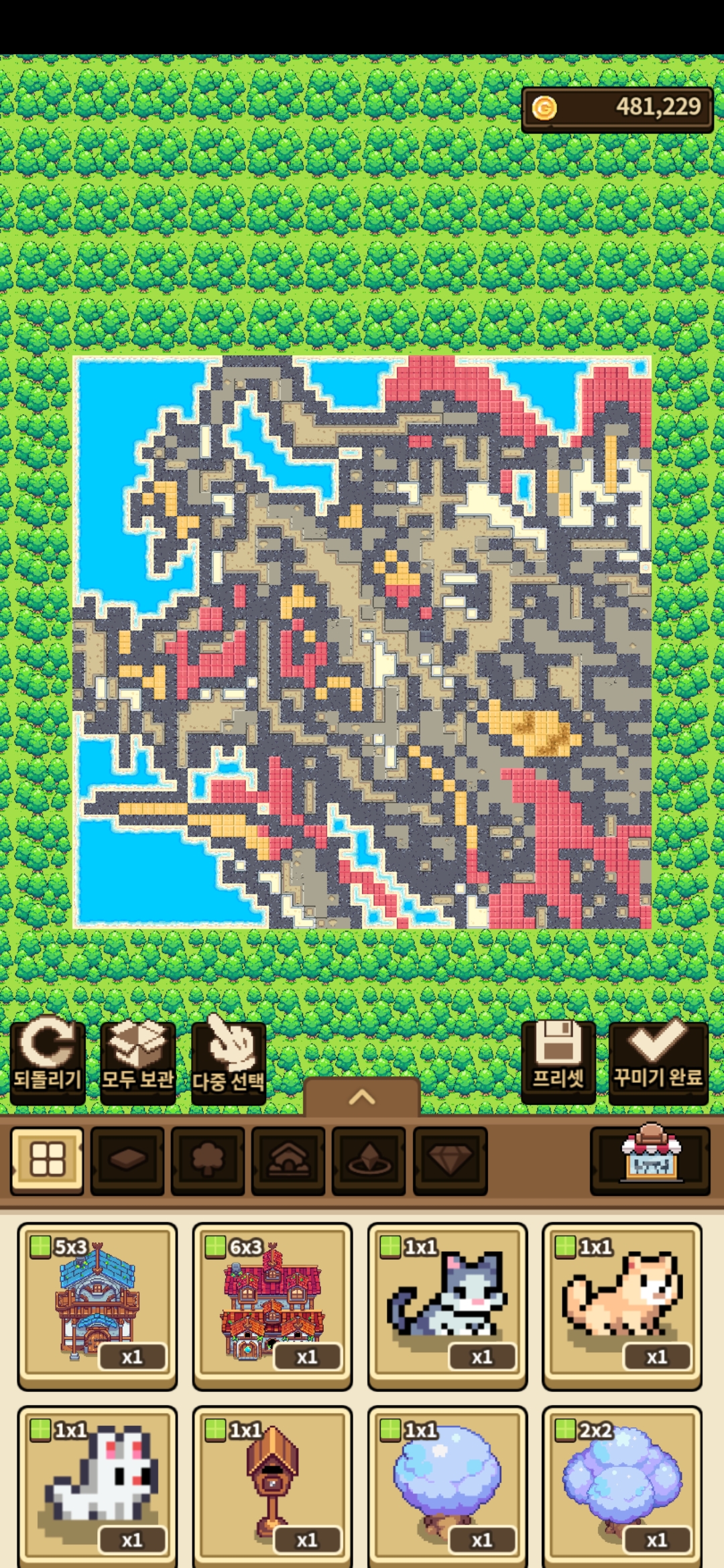Enable 다중 선택 multi-select mode
Screen dimensions: 724x1568
pyautogui.click(x=229, y=1061)
